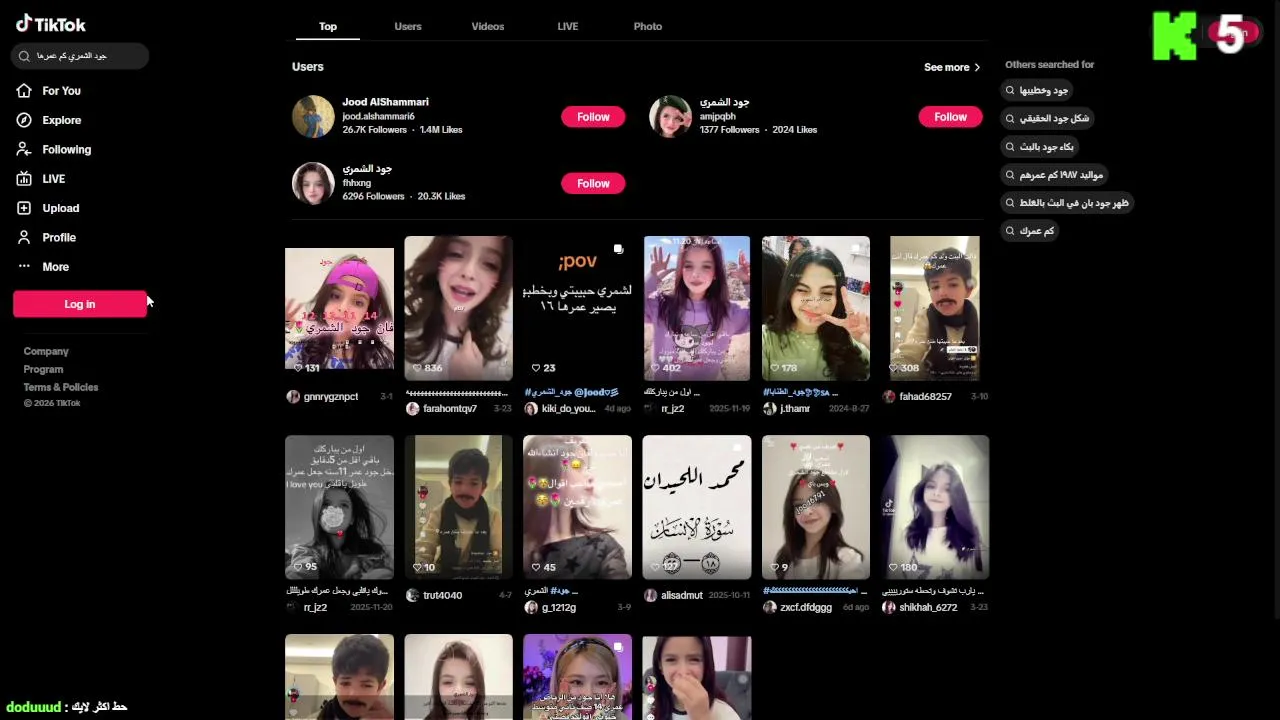Switch to the Videos tab
The height and width of the screenshot is (720, 1280).
pos(488,27)
